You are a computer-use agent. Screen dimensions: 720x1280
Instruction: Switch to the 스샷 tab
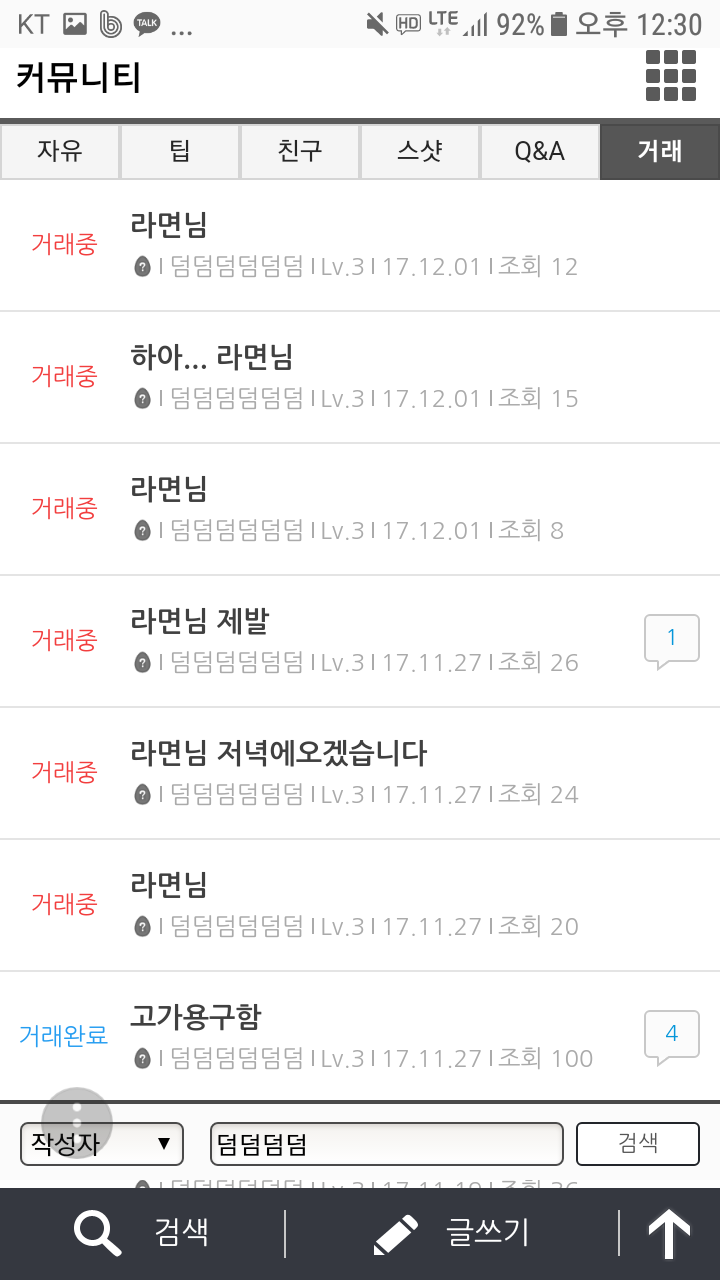(420, 151)
